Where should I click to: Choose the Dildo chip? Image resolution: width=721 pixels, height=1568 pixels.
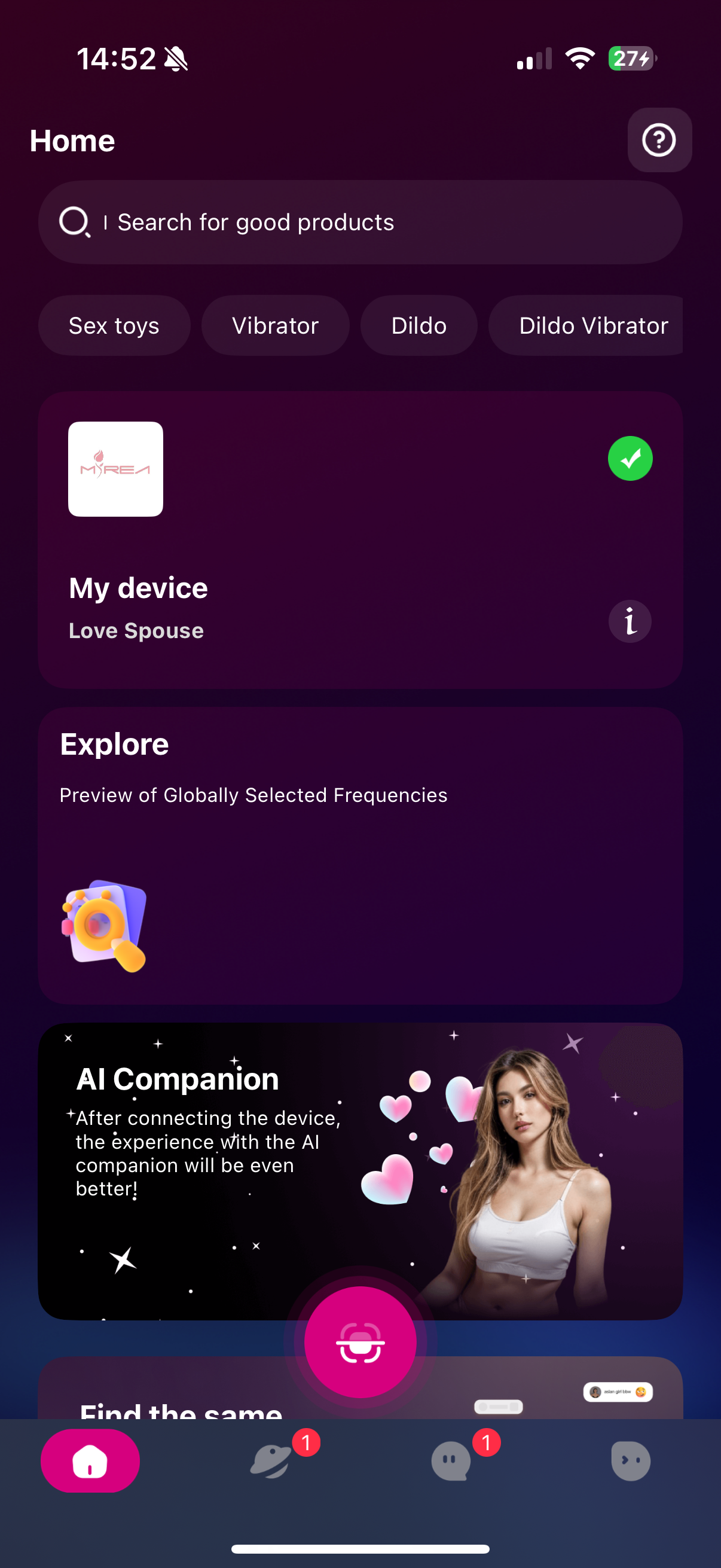click(x=418, y=326)
